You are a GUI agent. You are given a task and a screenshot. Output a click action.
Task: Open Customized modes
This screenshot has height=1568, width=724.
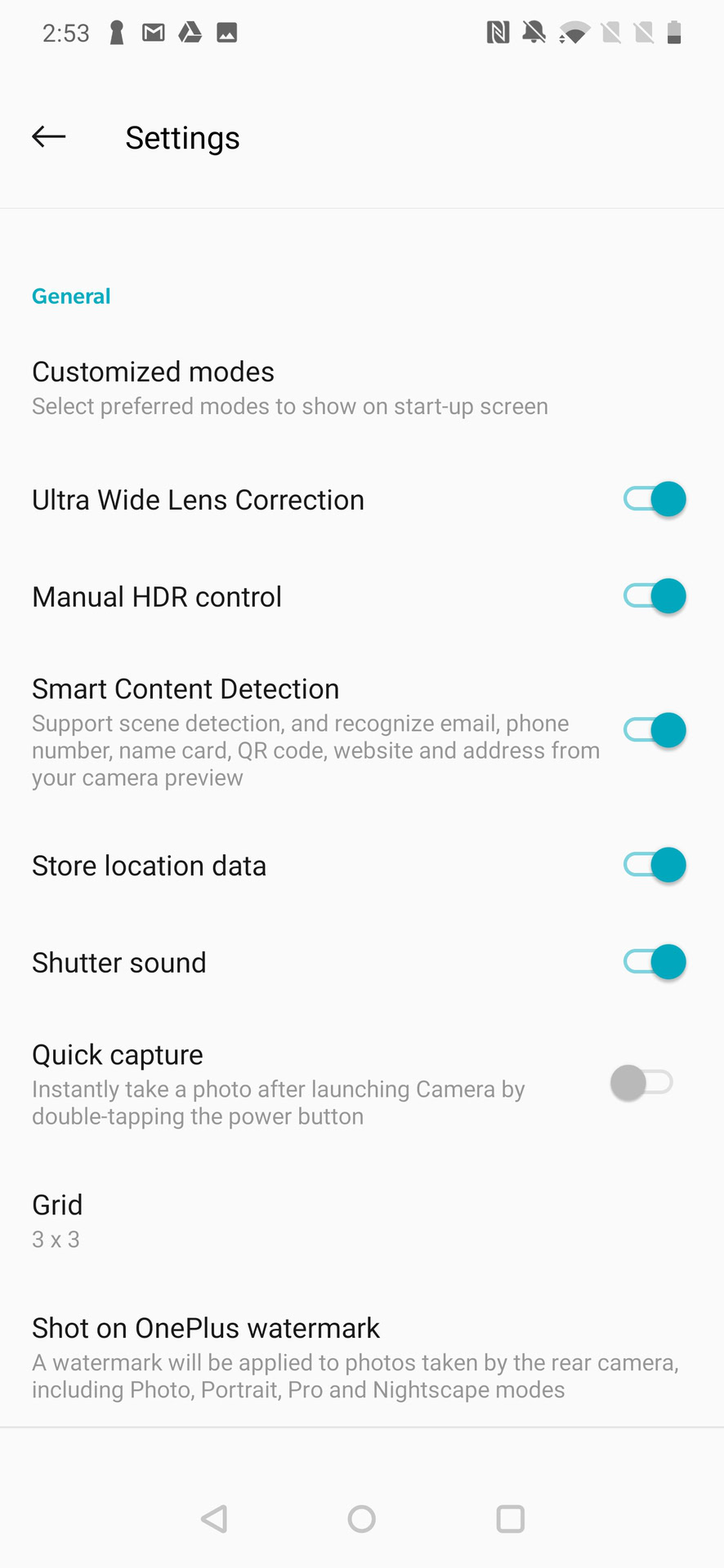point(290,388)
